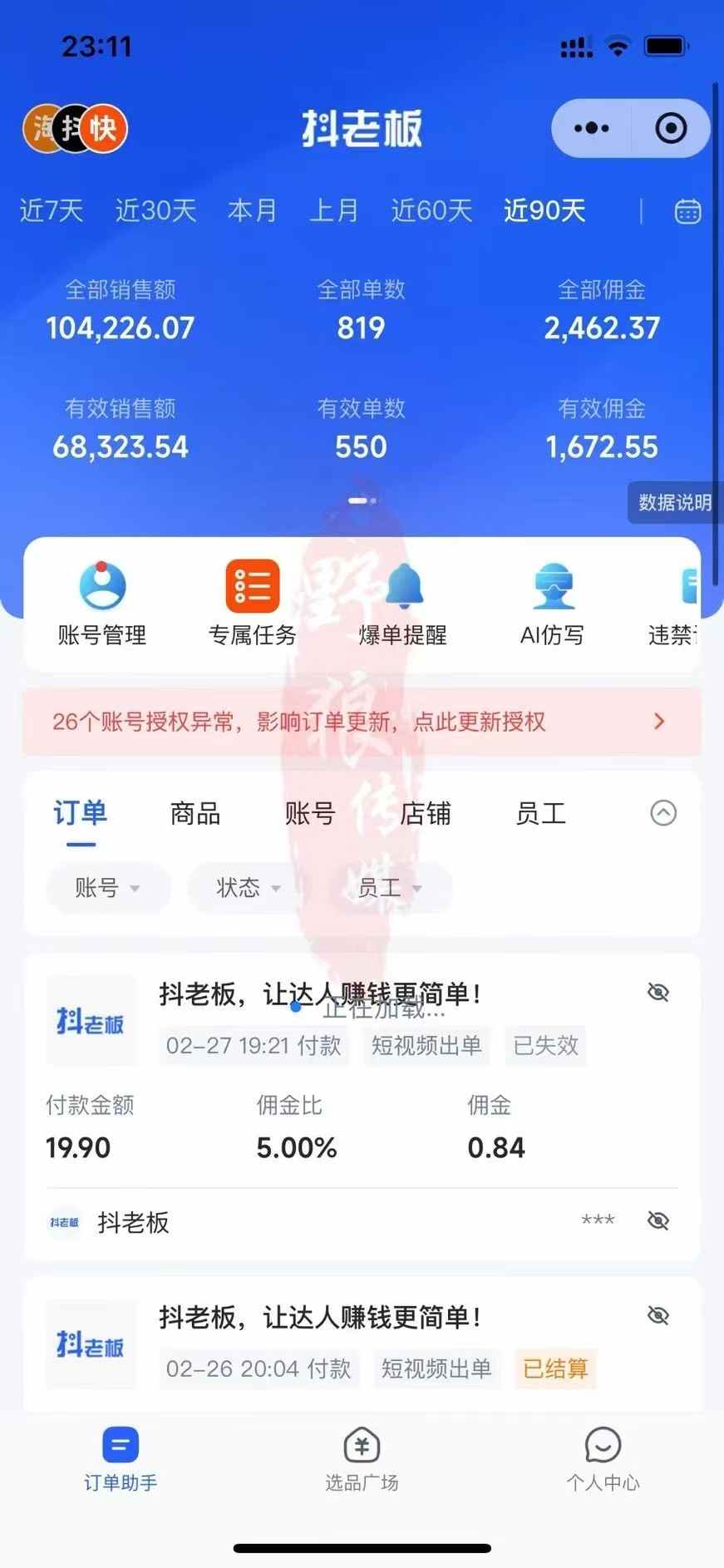Expand the 账号 filter dropdown
The width and height of the screenshot is (724, 1568).
click(107, 888)
